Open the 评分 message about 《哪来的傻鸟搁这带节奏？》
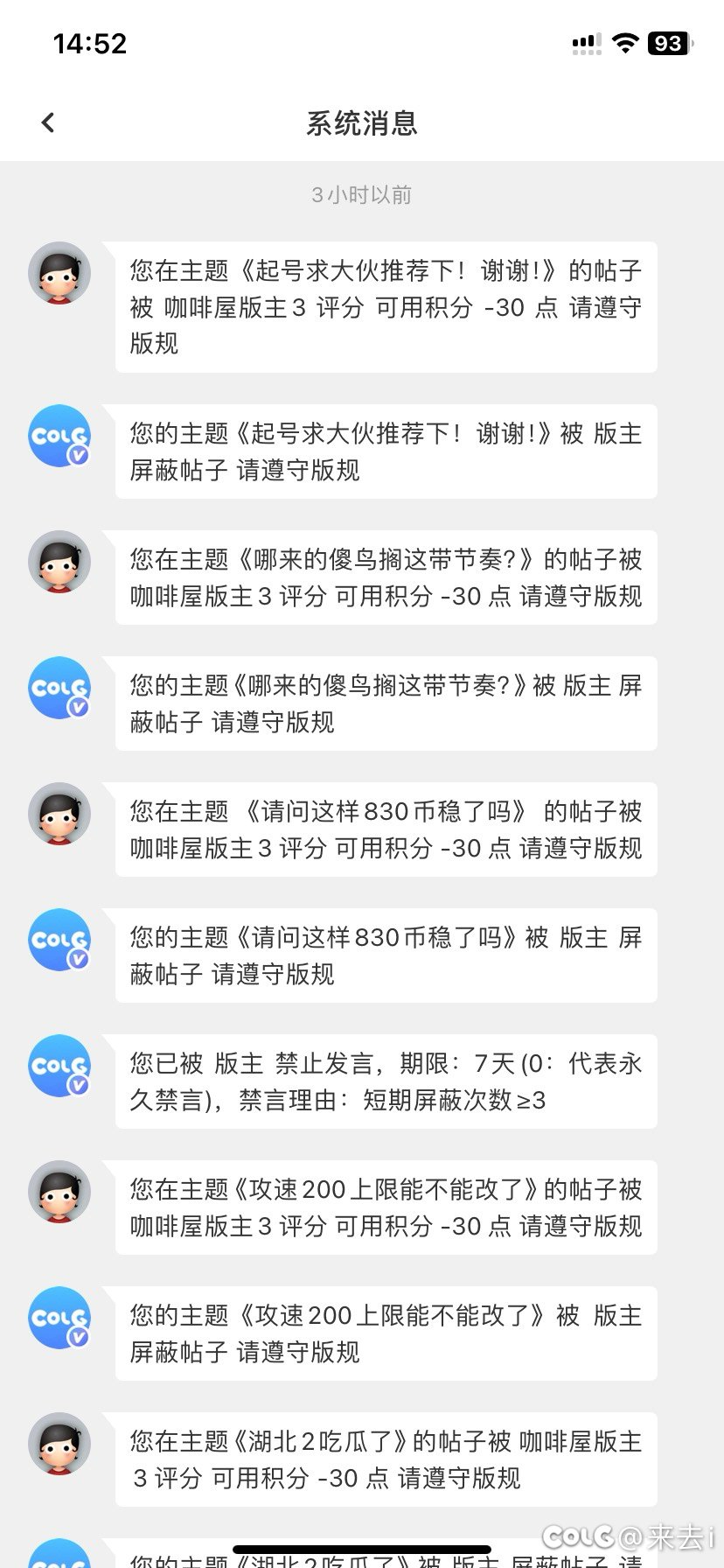Viewport: 724px width, 1568px height. [x=386, y=577]
